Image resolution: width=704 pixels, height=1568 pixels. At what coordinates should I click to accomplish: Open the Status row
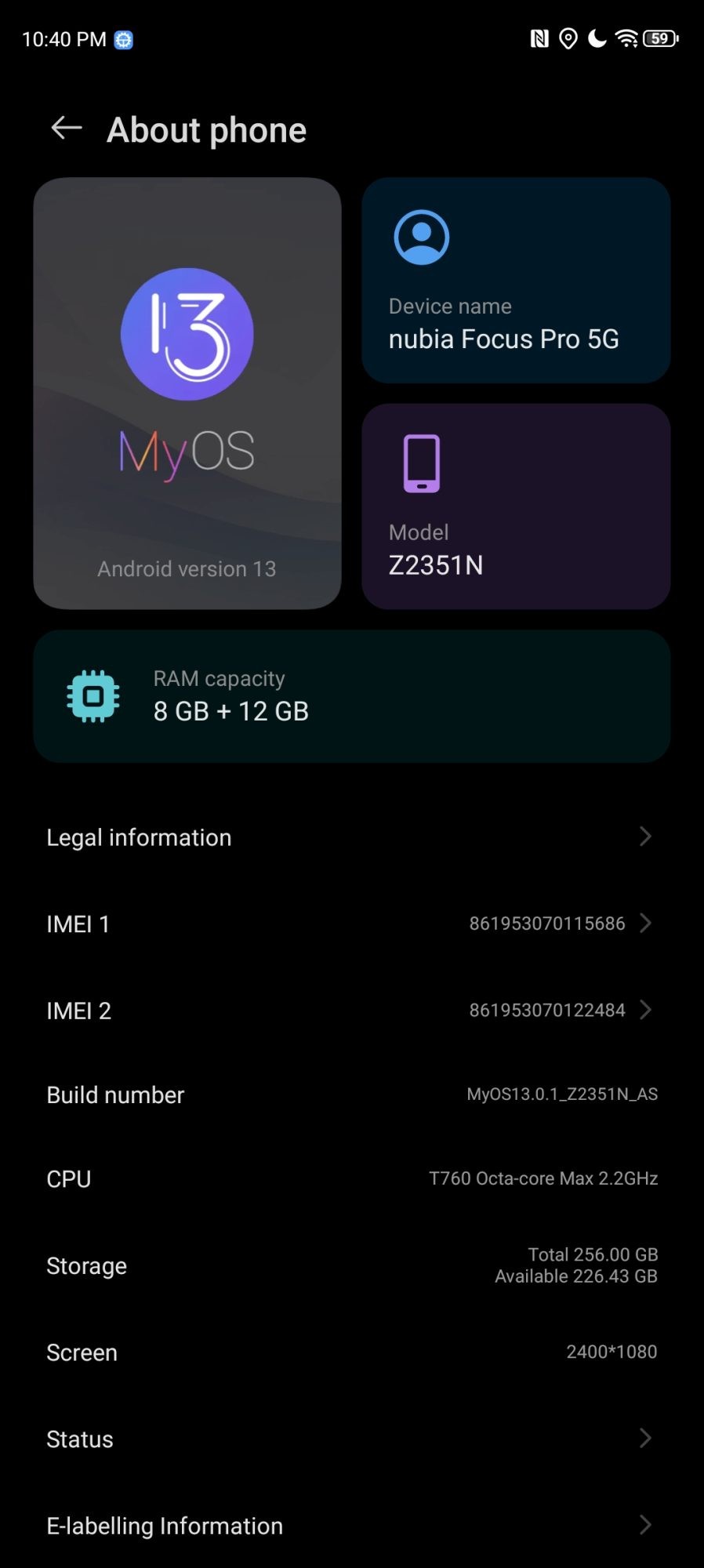[351, 1439]
